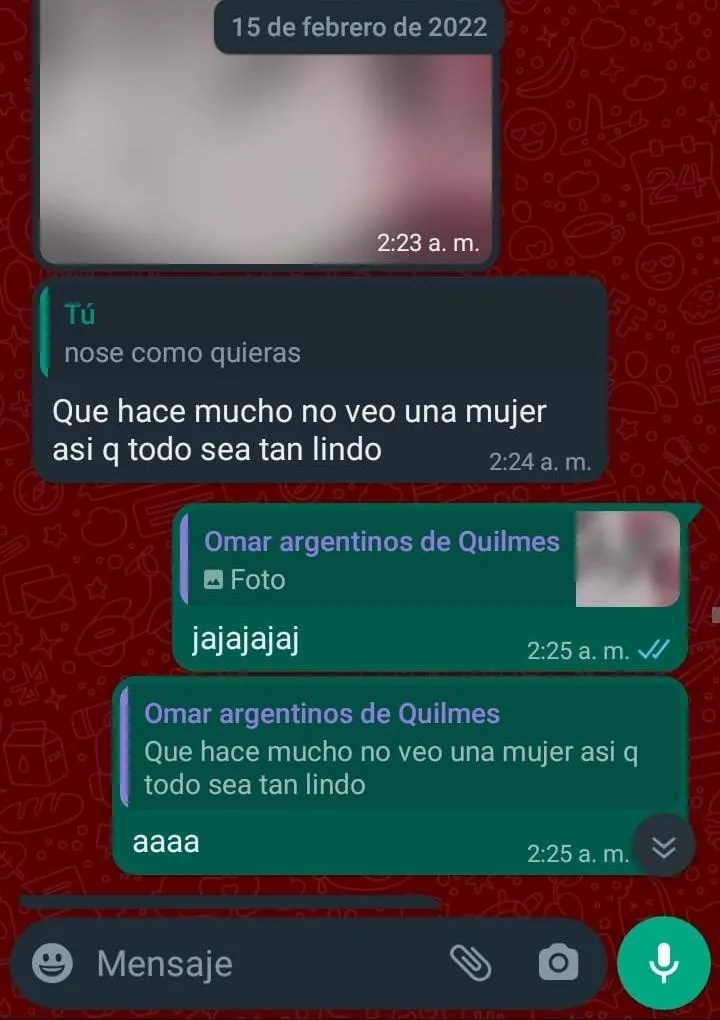Viewport: 720px width, 1020px height.
Task: Tap the voice message microphone button
Action: pyautogui.click(x=663, y=963)
